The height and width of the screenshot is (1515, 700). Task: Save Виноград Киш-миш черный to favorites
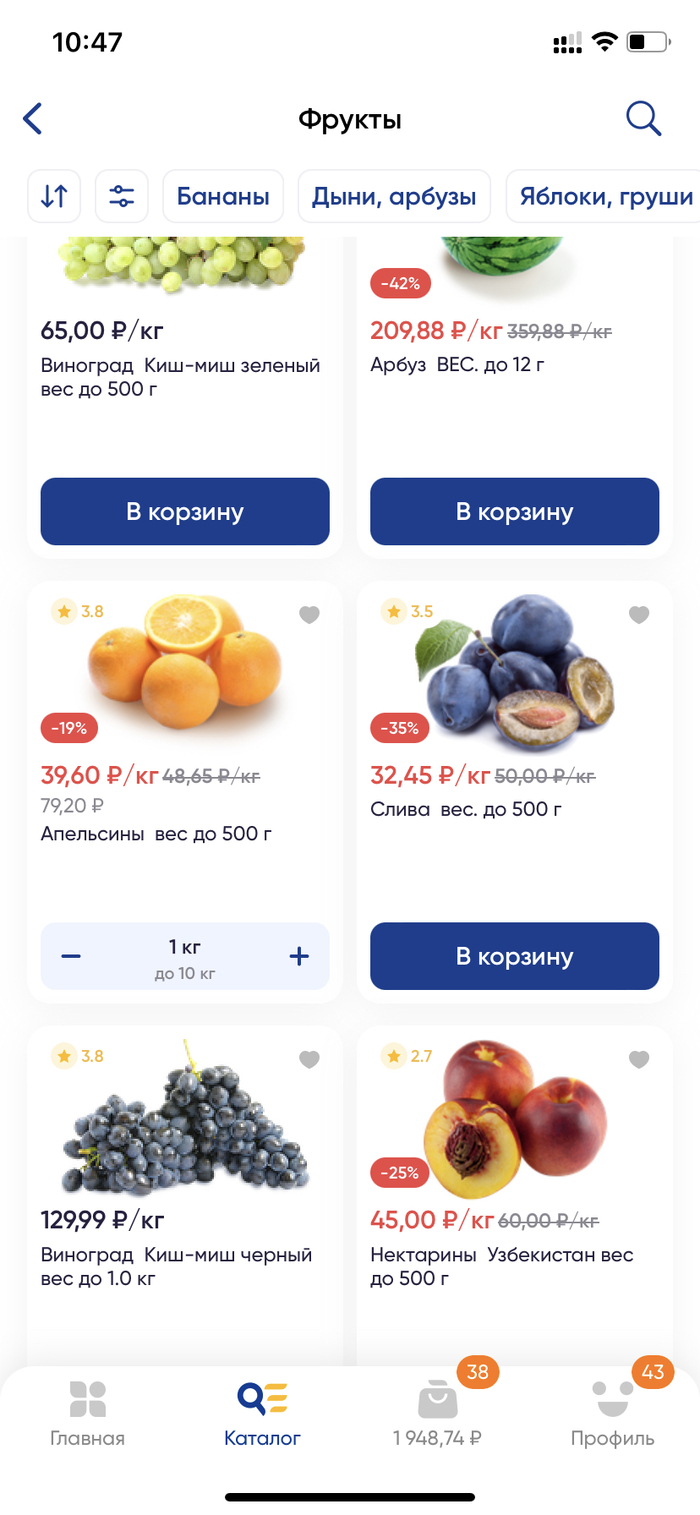click(309, 1059)
